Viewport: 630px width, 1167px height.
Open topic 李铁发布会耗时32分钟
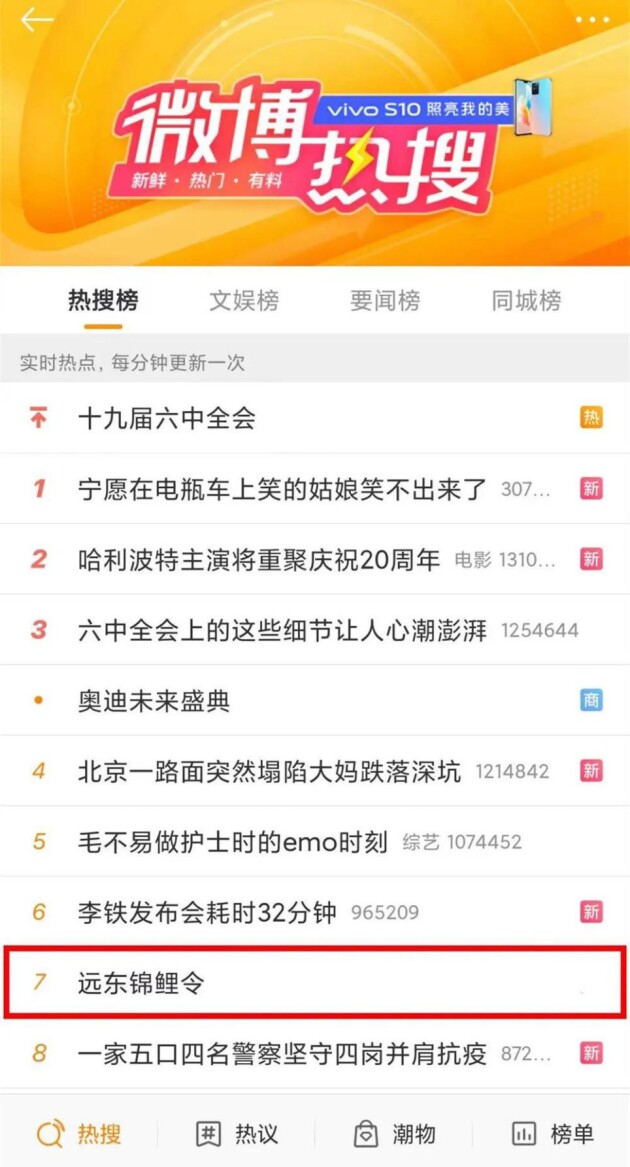pos(207,913)
